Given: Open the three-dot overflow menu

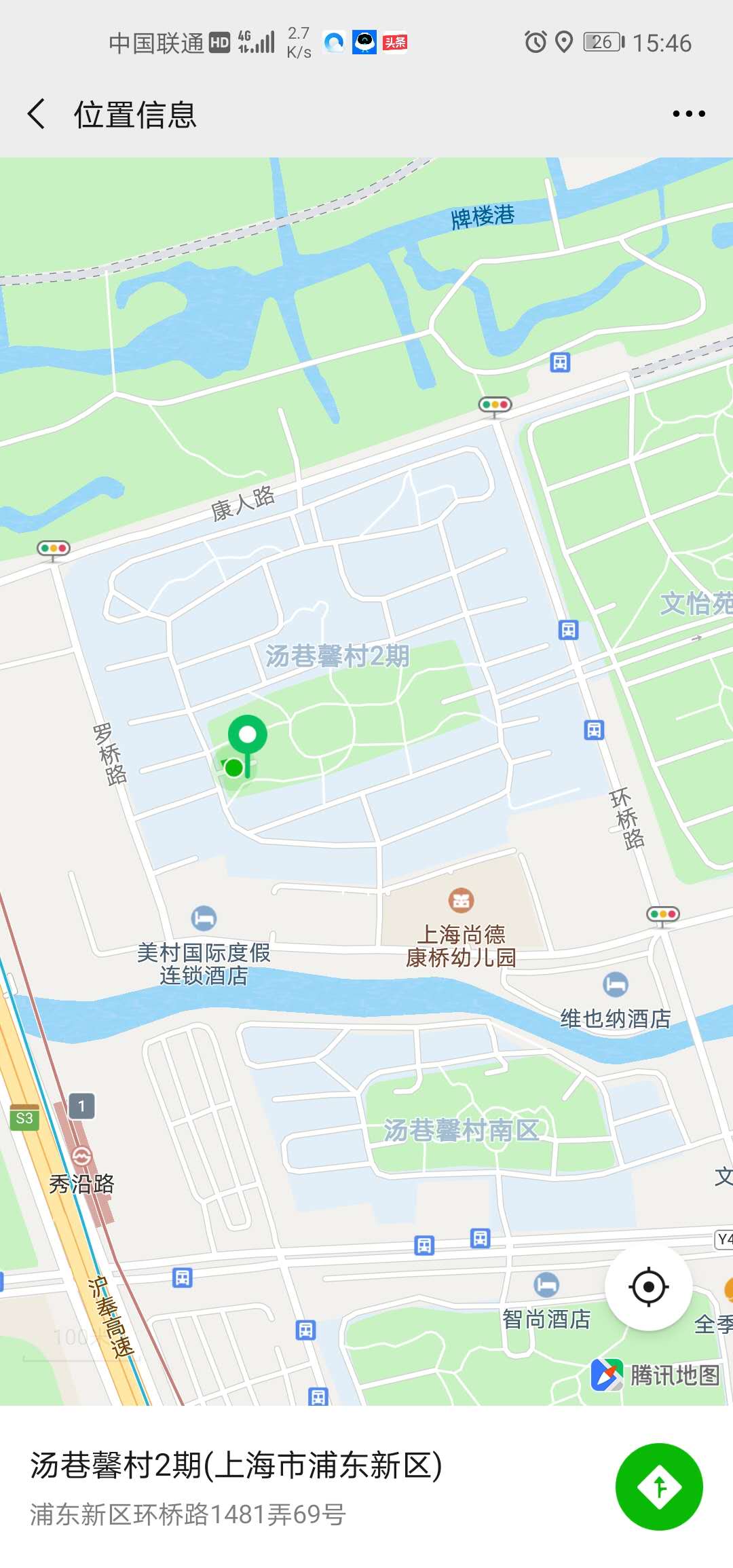Looking at the screenshot, I should coord(688,114).
